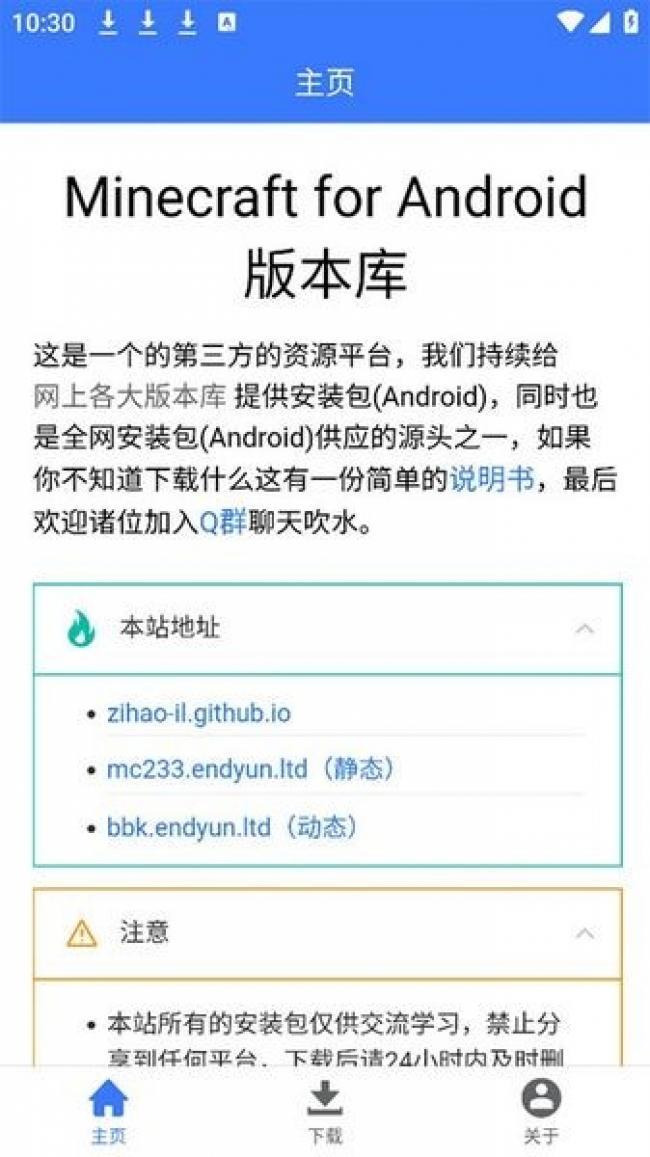The height and width of the screenshot is (1157, 650).
Task: Open the Q群 link
Action: click(x=223, y=522)
